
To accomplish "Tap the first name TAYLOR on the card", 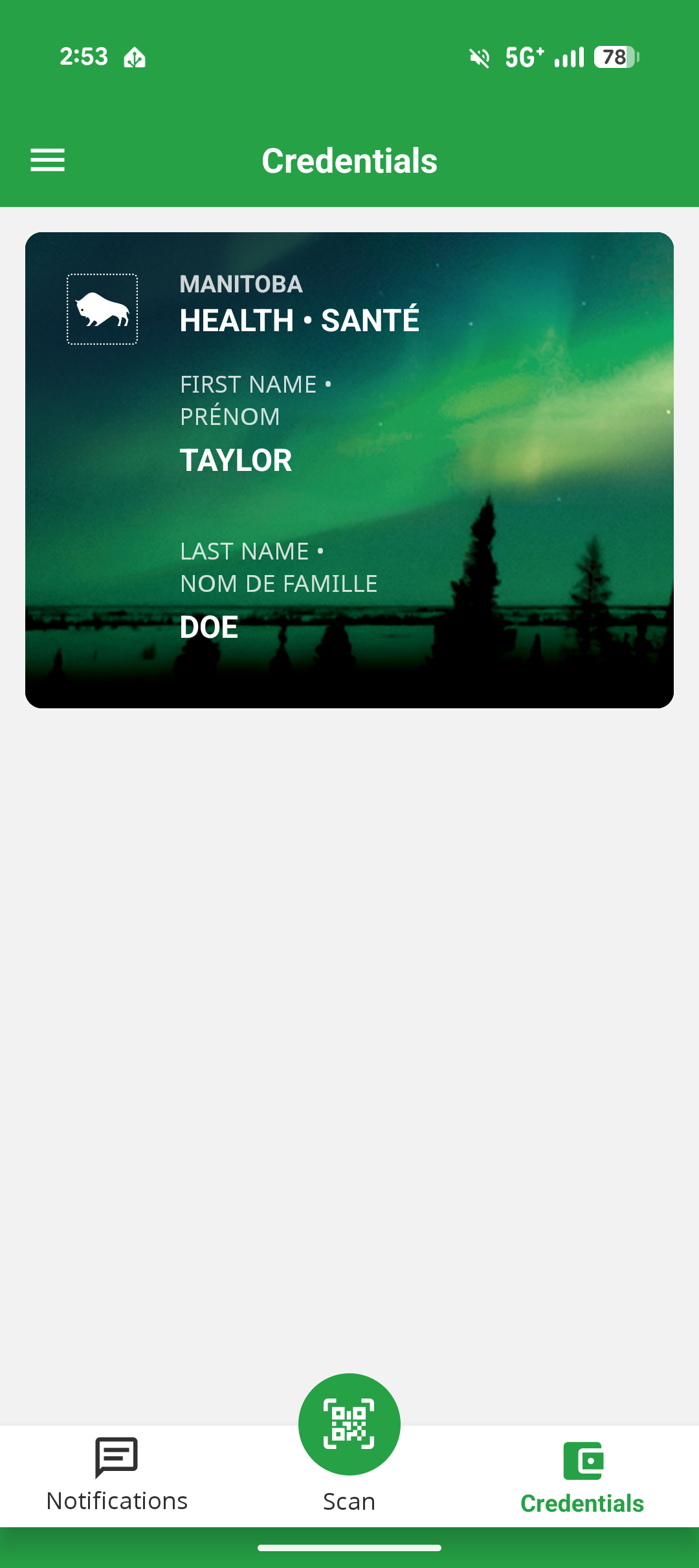I will [x=236, y=461].
